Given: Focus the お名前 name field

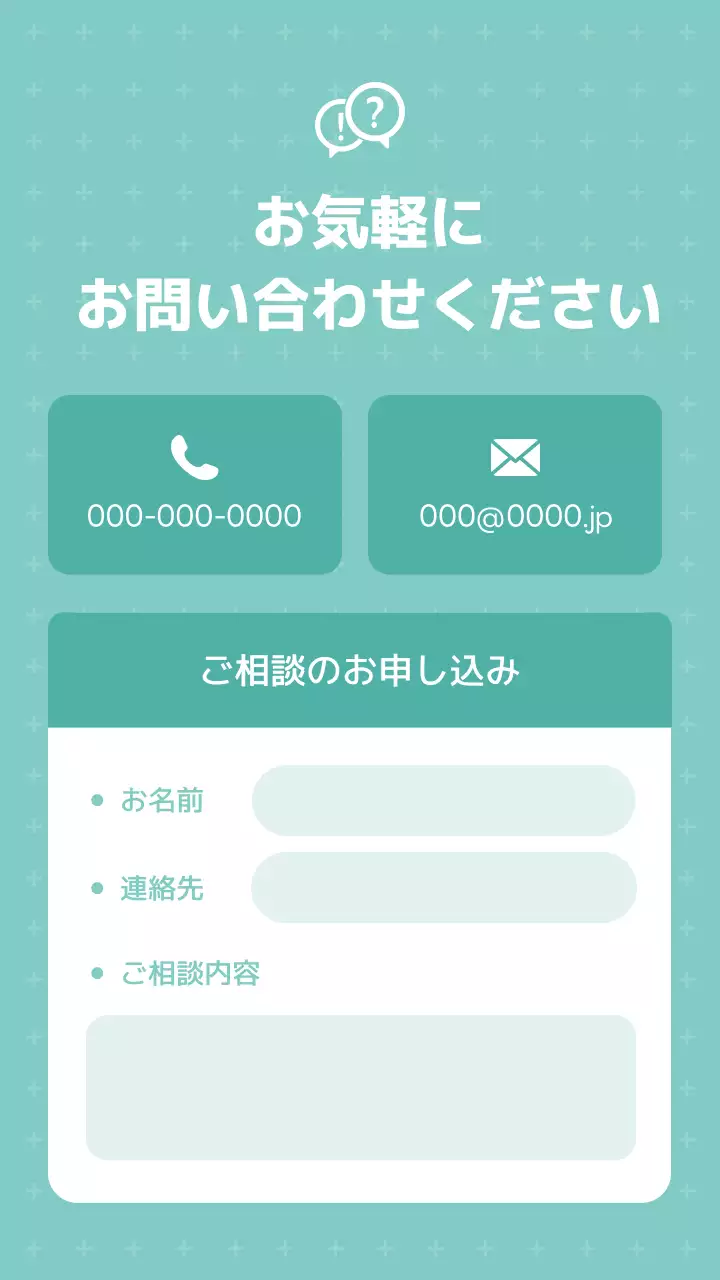Looking at the screenshot, I should click(444, 801).
